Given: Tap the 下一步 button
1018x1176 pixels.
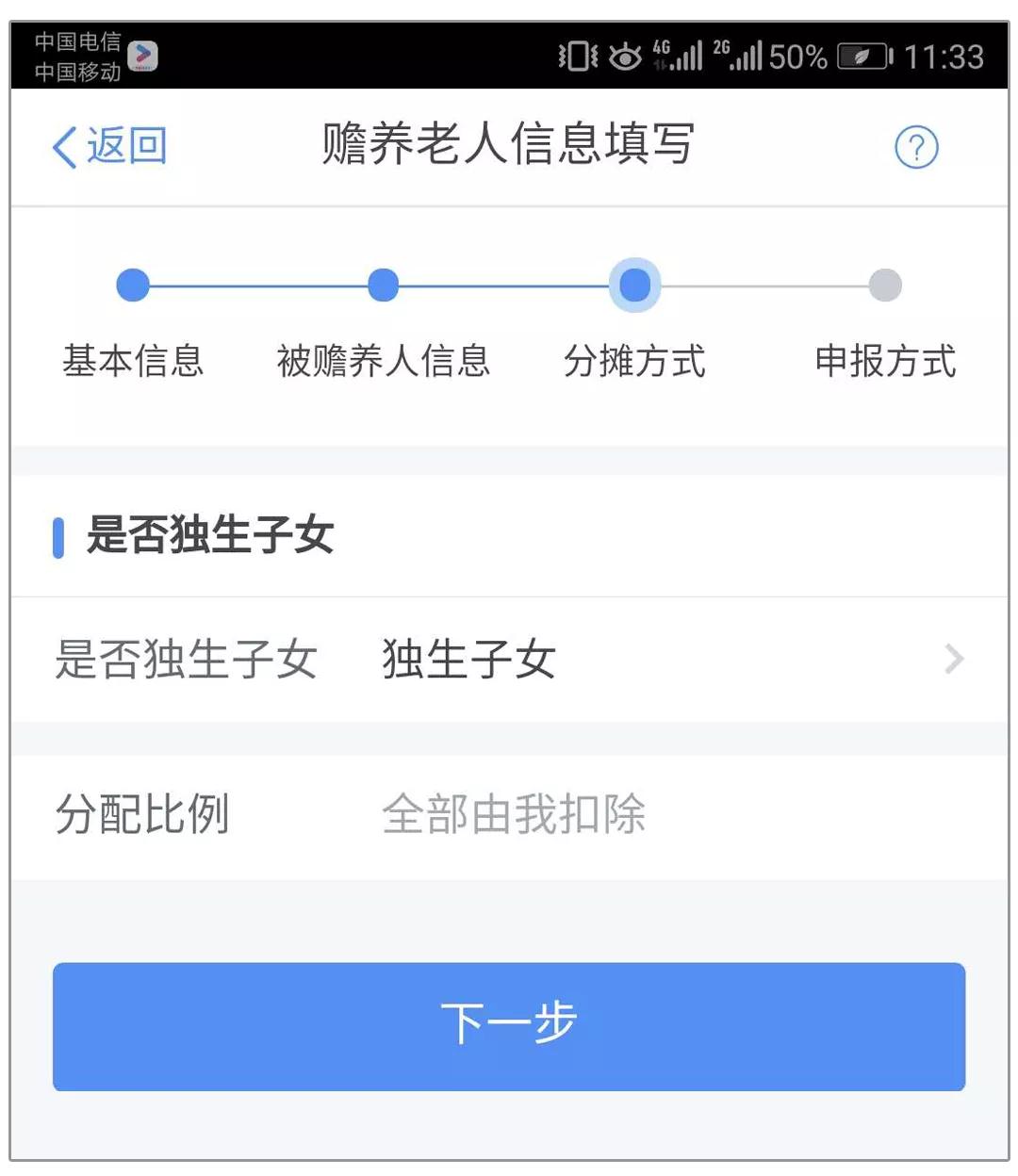Looking at the screenshot, I should tap(509, 1026).
